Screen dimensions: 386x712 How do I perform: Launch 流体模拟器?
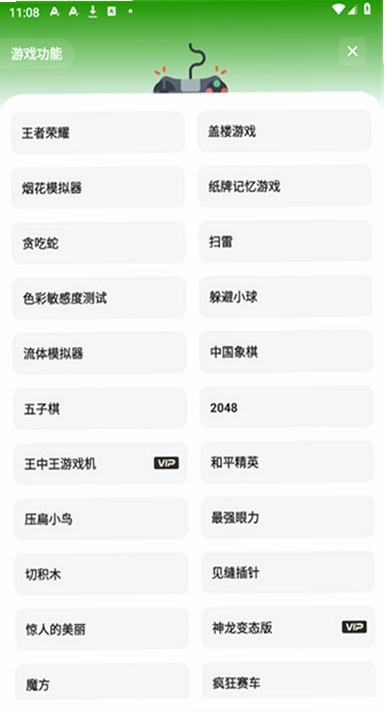99,353
